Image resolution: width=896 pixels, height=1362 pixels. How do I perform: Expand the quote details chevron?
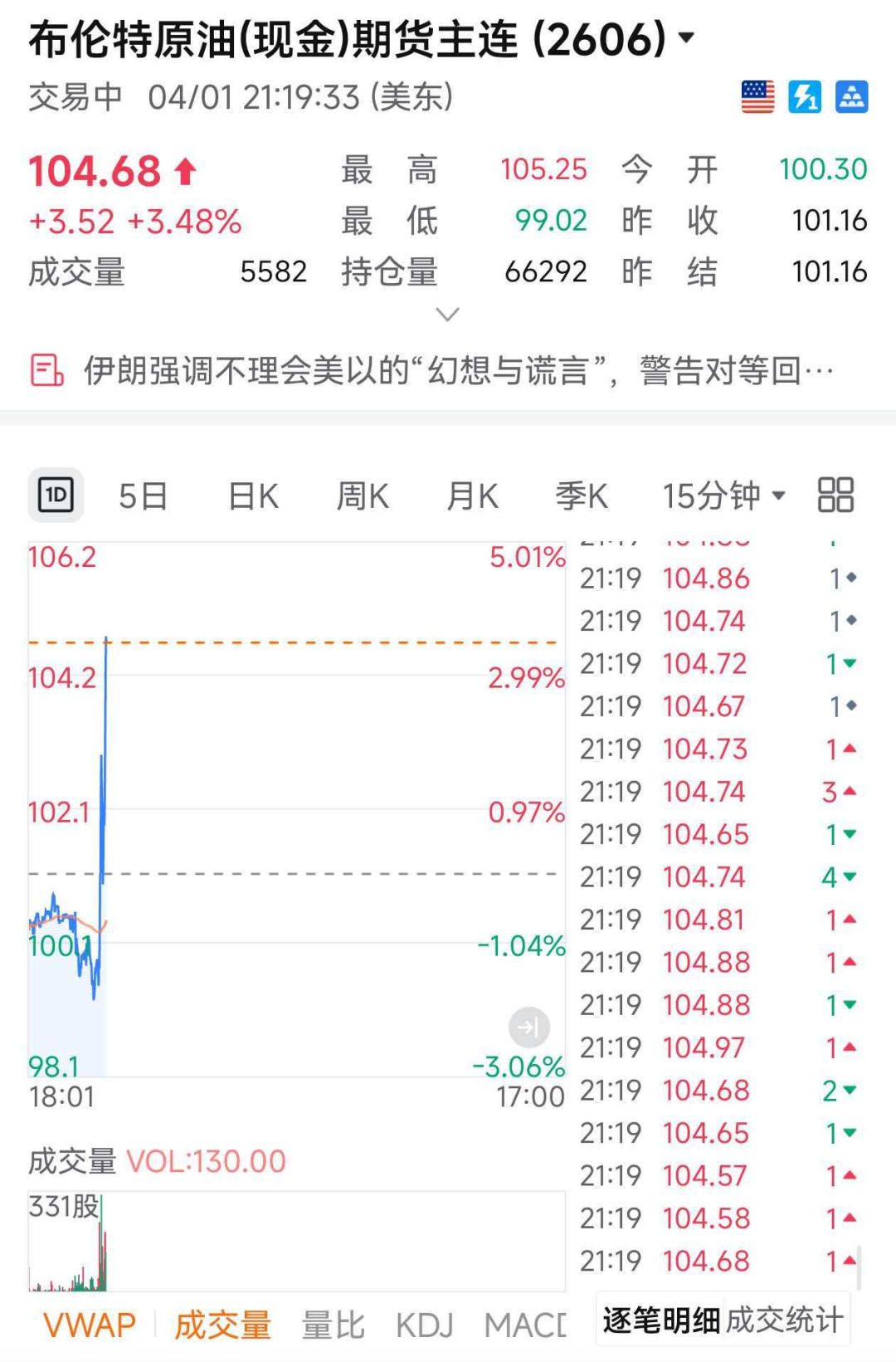tap(447, 315)
